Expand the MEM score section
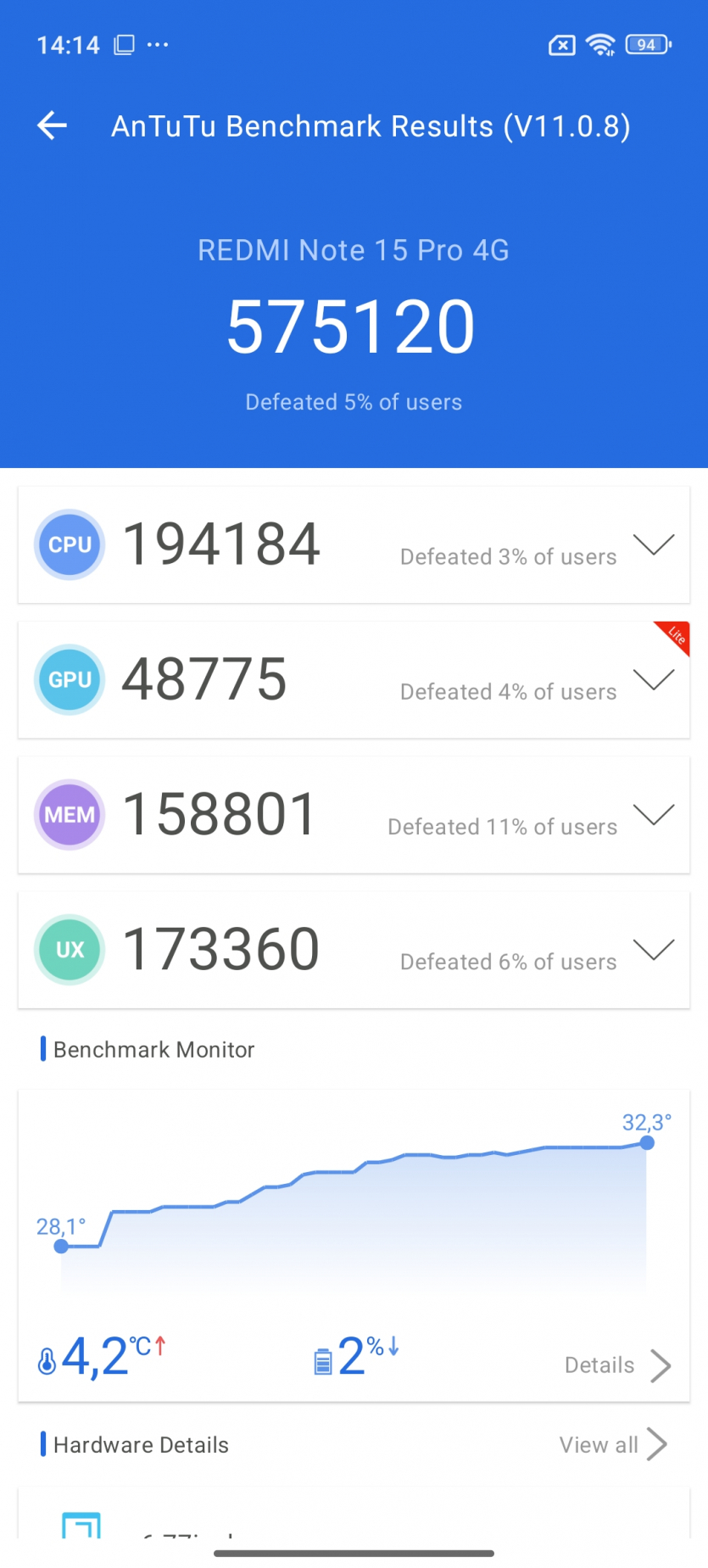Screen dimensions: 708x1568 coord(654,814)
